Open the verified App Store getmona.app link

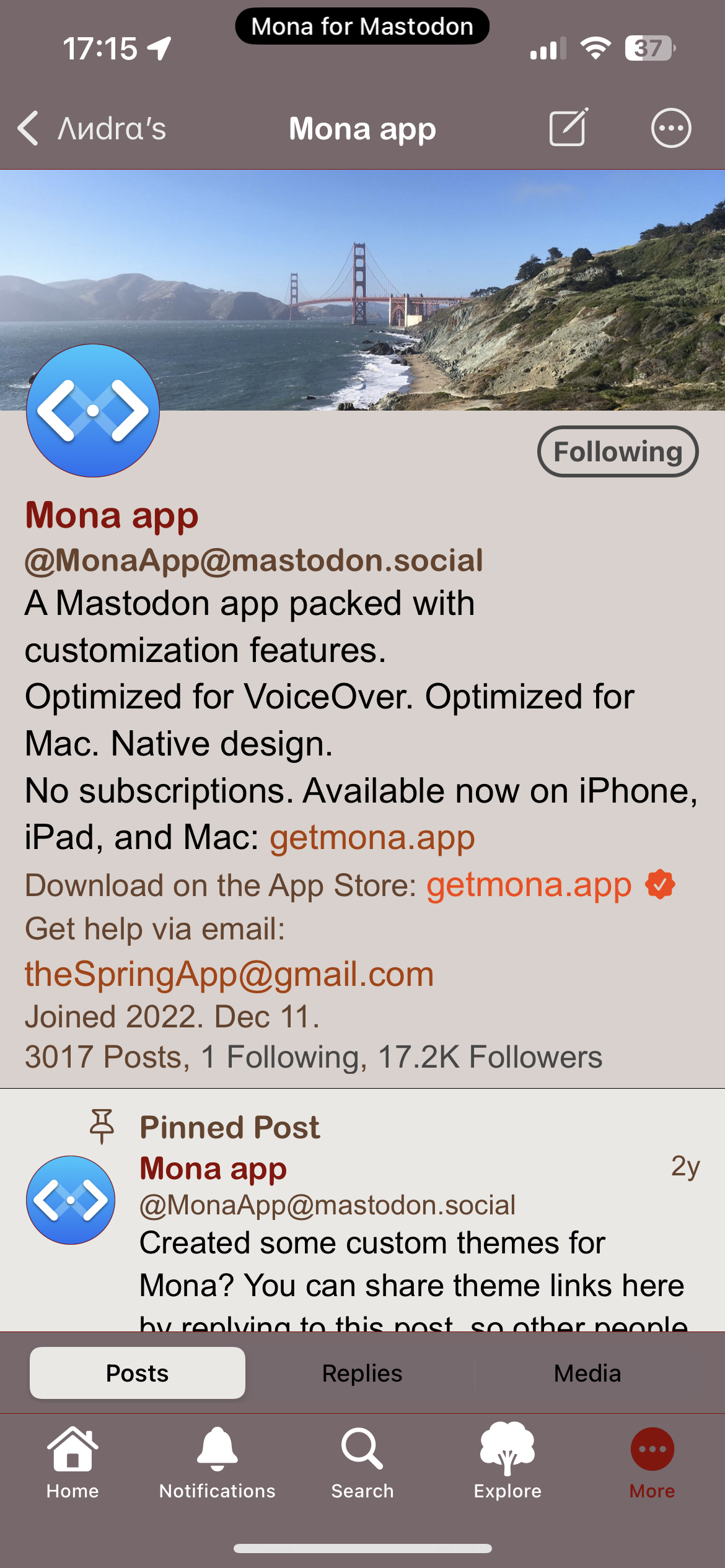click(529, 885)
